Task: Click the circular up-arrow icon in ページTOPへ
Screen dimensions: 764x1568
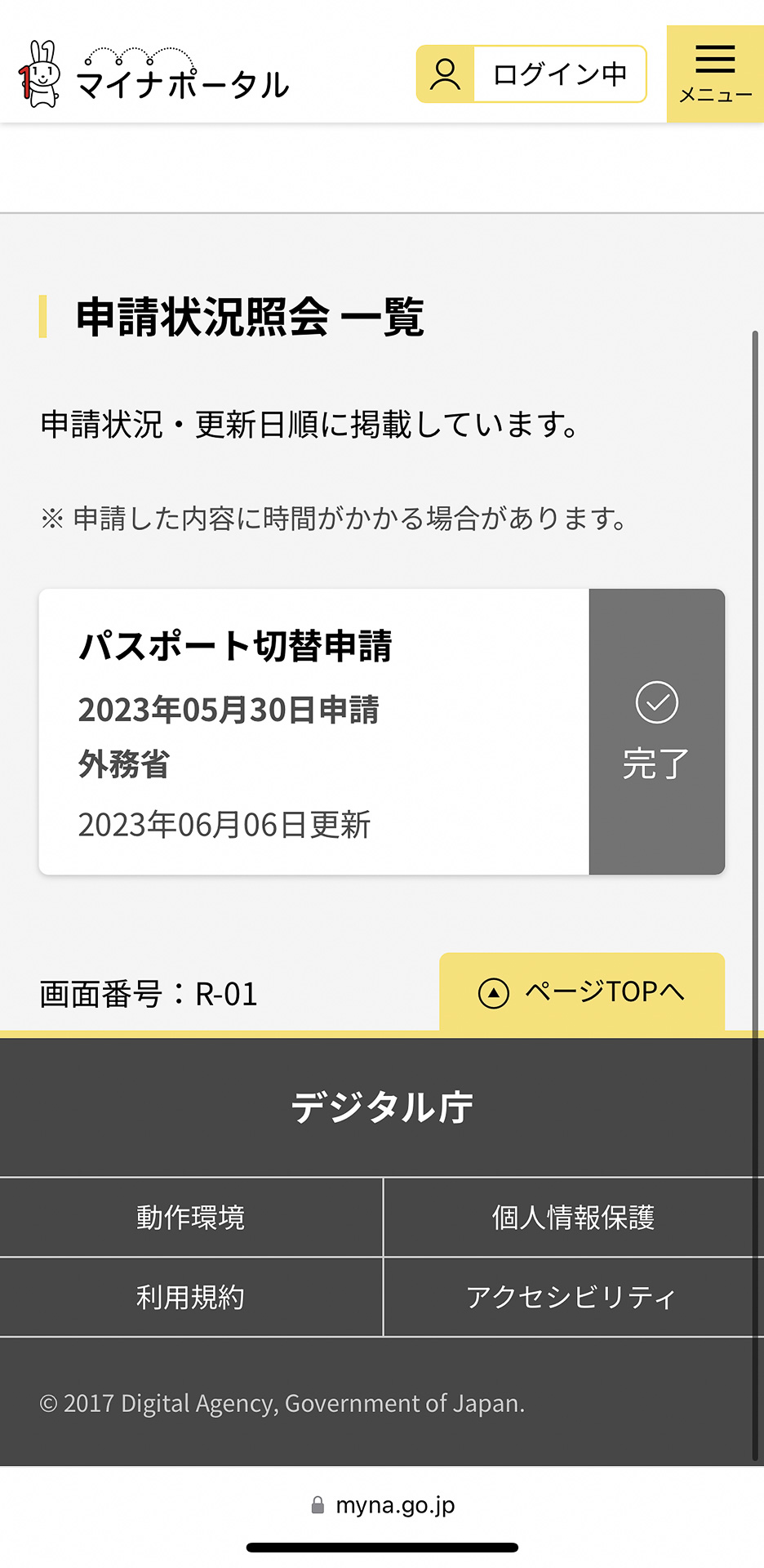Action: click(492, 993)
